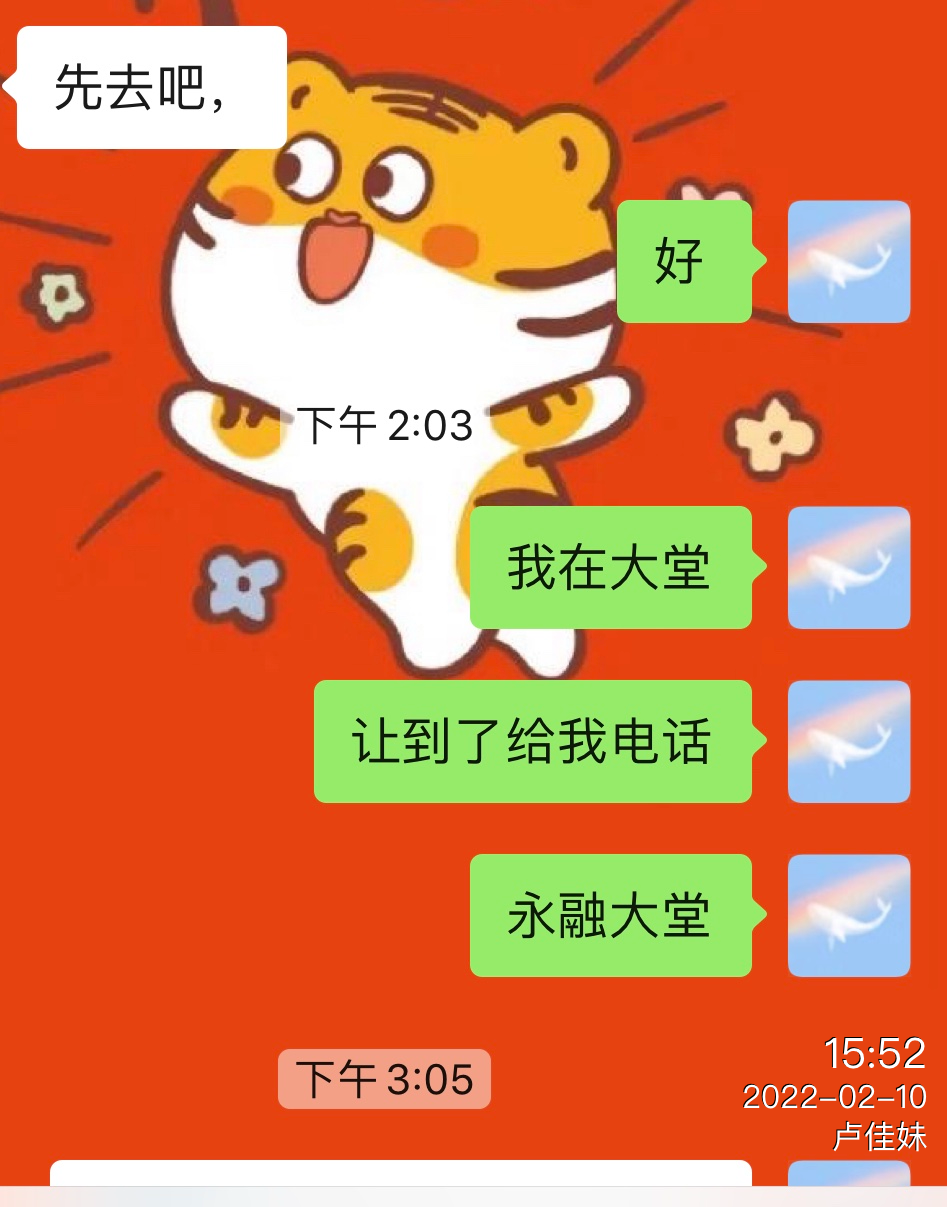The width and height of the screenshot is (947, 1207).
Task: Tap the avatar beside 我在大堂 message
Action: [x=849, y=567]
